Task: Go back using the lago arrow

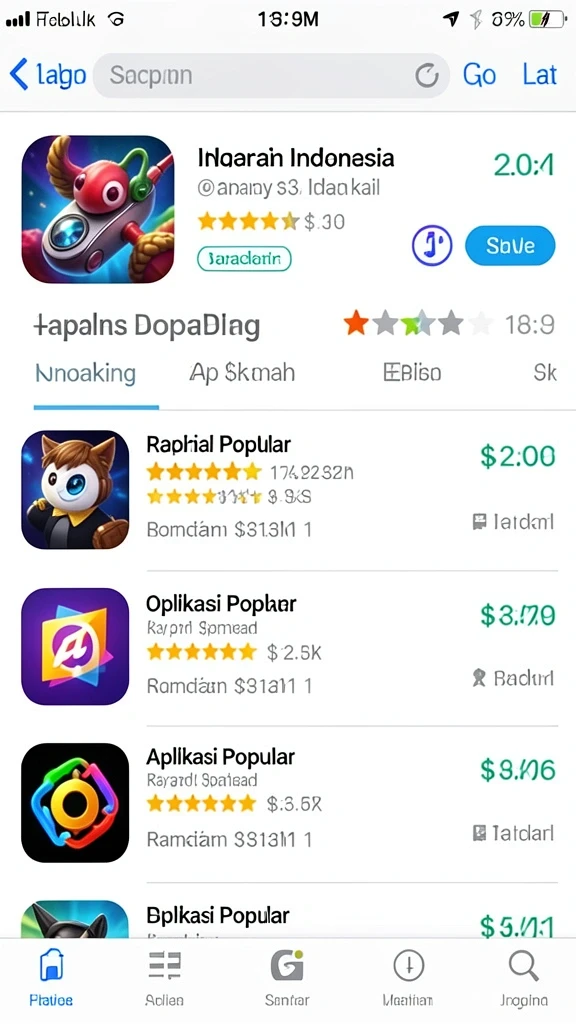Action: tap(48, 74)
